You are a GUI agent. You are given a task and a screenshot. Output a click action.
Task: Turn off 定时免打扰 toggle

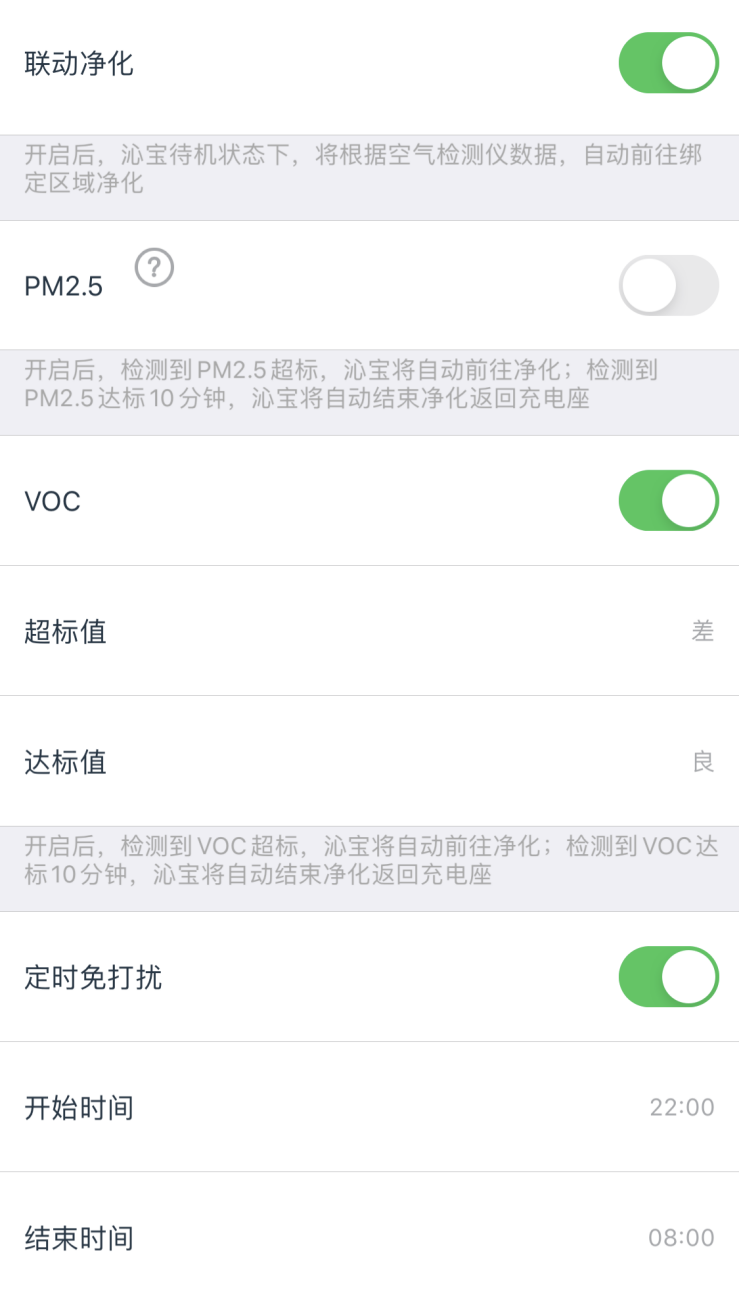(x=668, y=976)
